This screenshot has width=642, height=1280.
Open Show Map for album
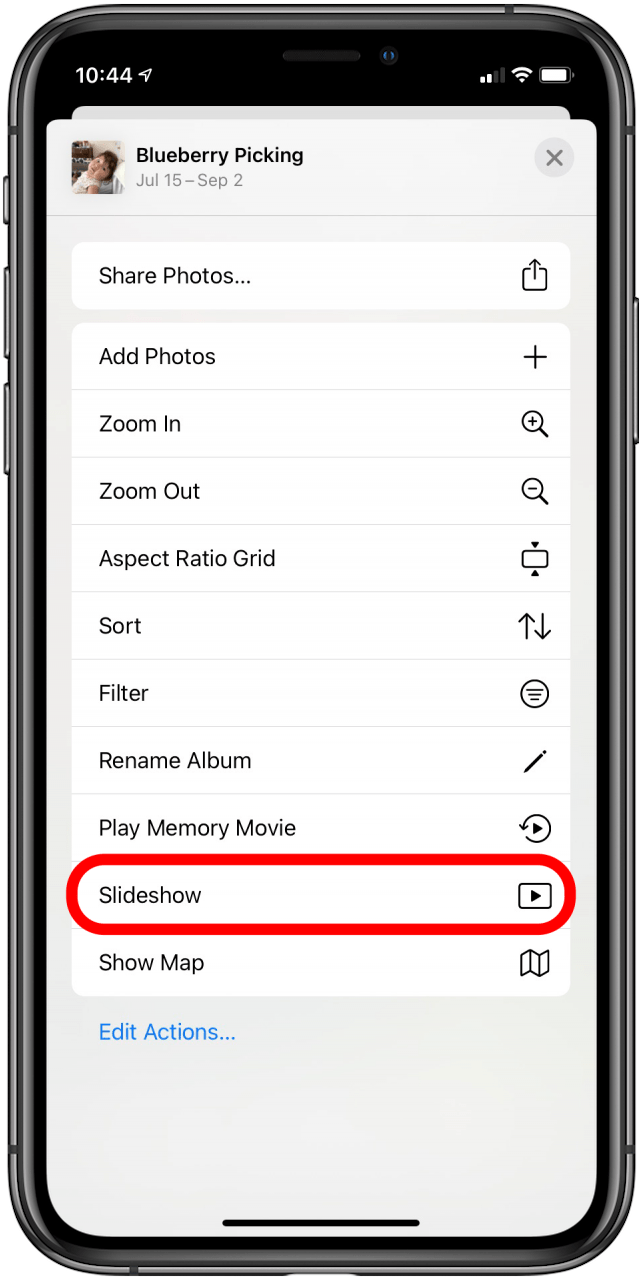(x=320, y=963)
